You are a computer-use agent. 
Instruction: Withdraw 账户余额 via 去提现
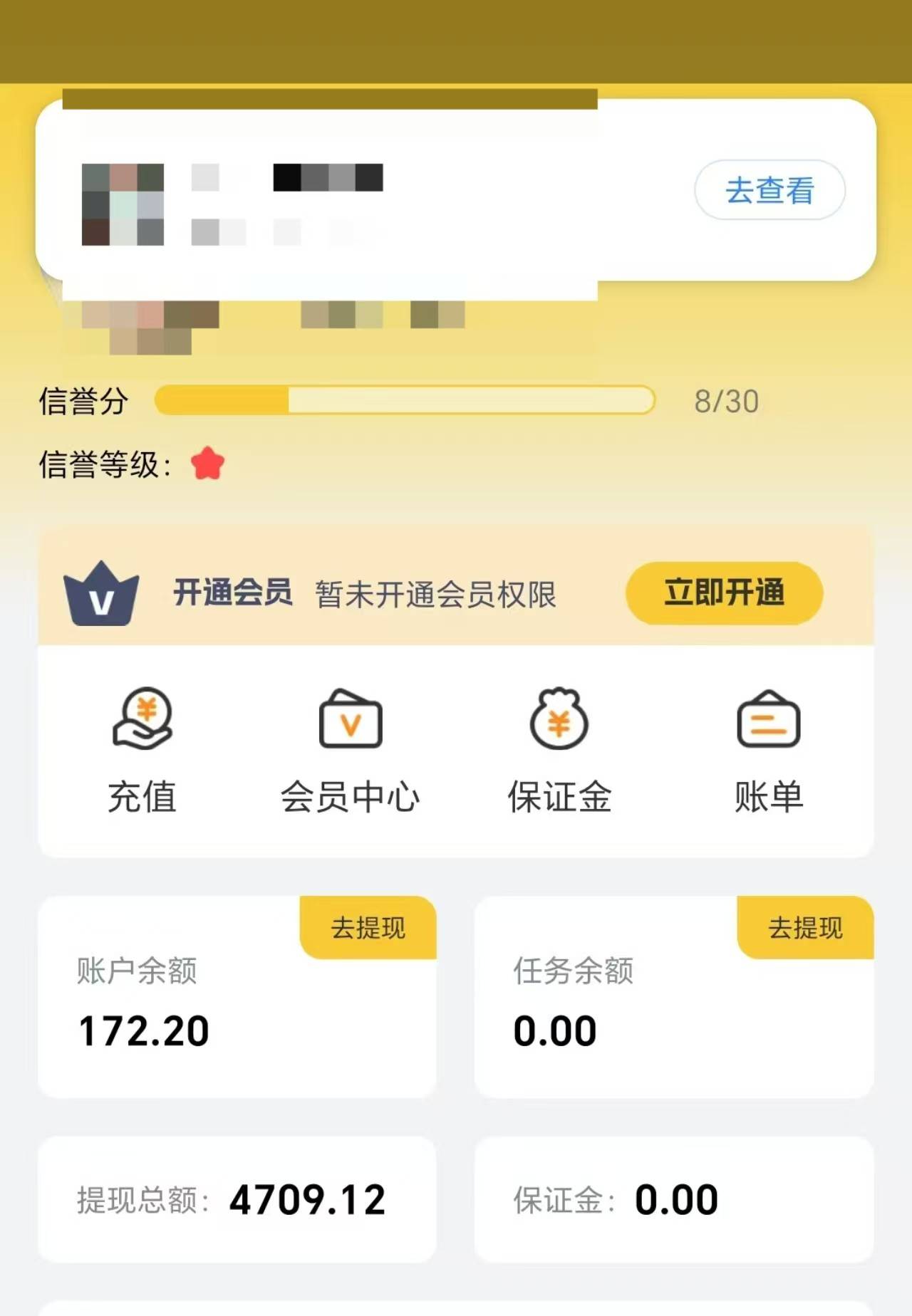click(368, 928)
